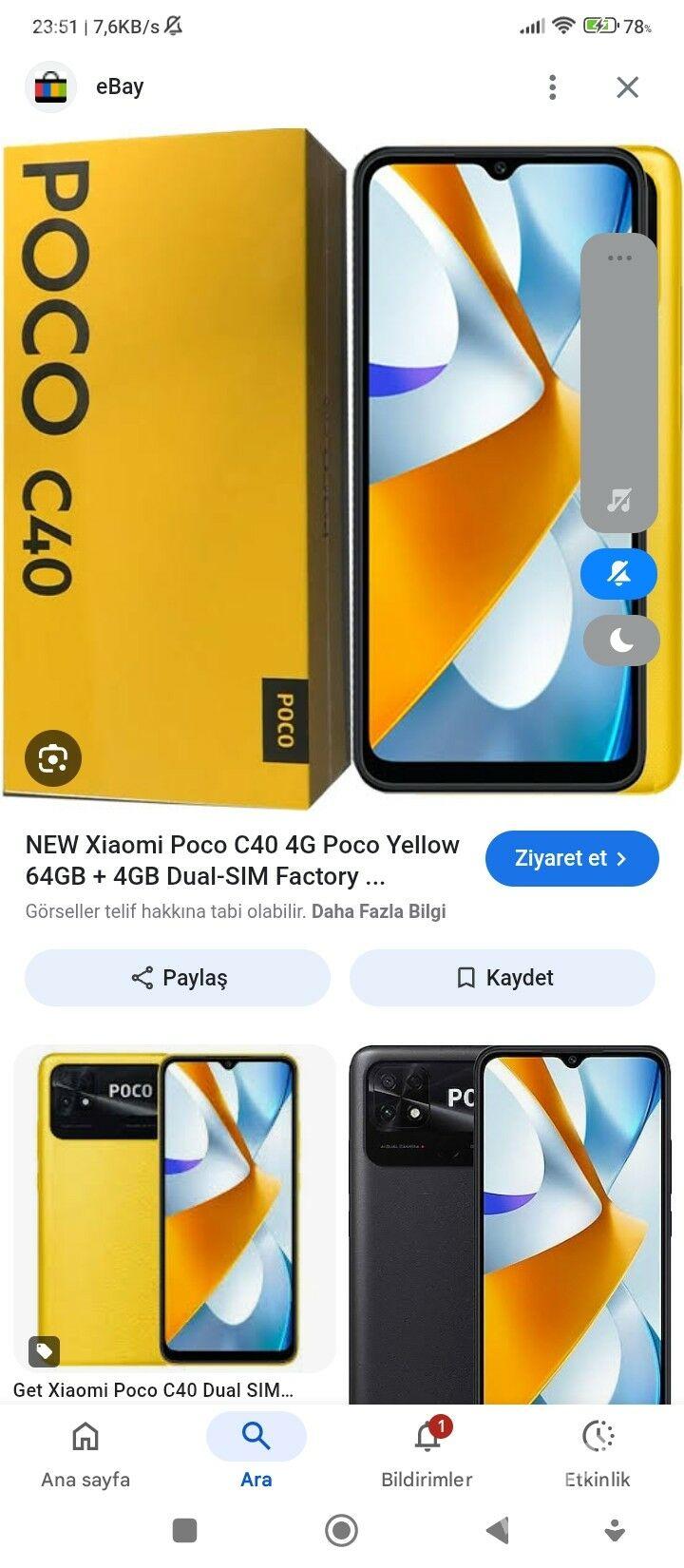
Task: Enable do not disturb moon button
Action: [620, 641]
